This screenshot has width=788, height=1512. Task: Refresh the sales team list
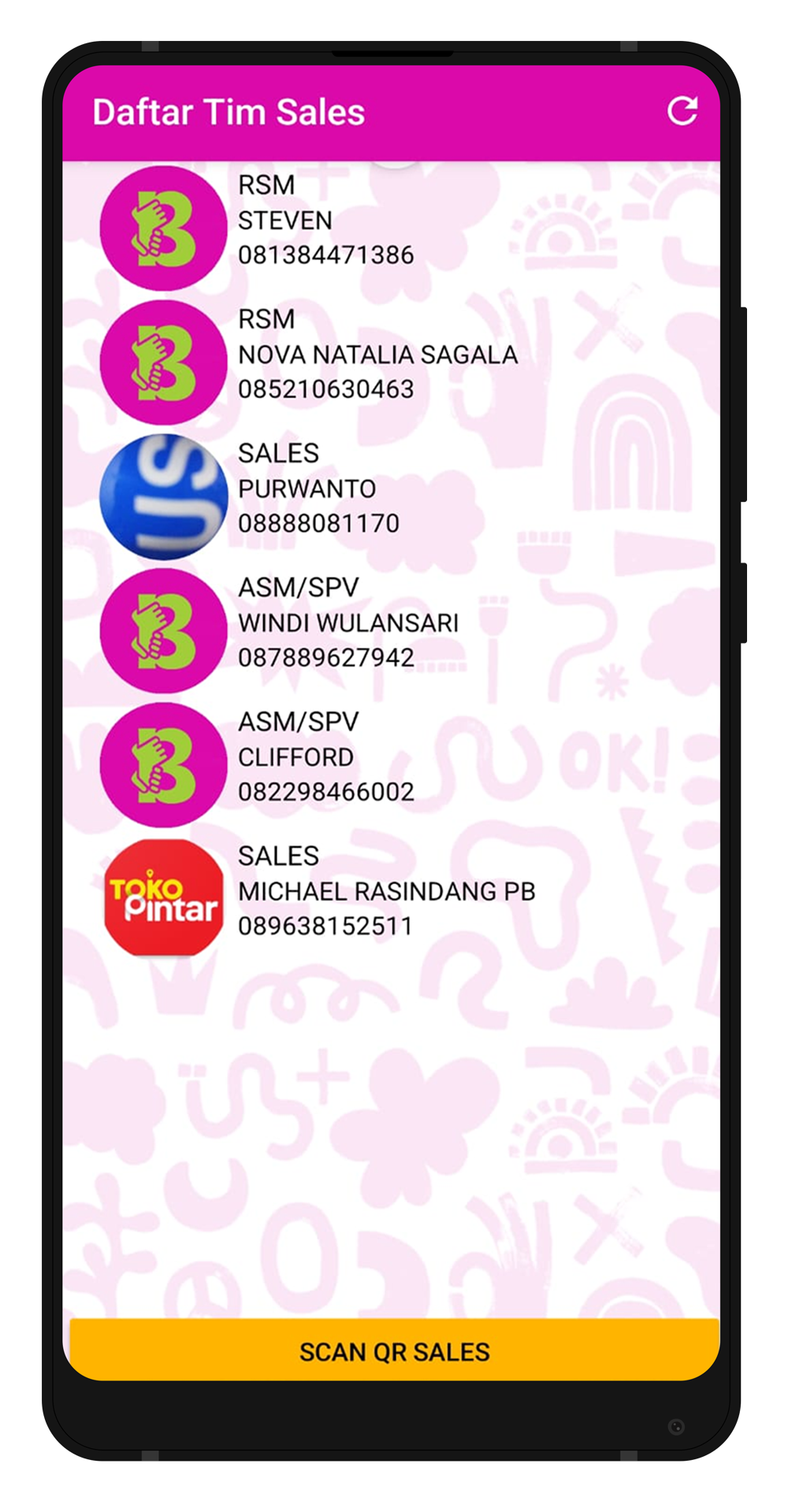682,111
